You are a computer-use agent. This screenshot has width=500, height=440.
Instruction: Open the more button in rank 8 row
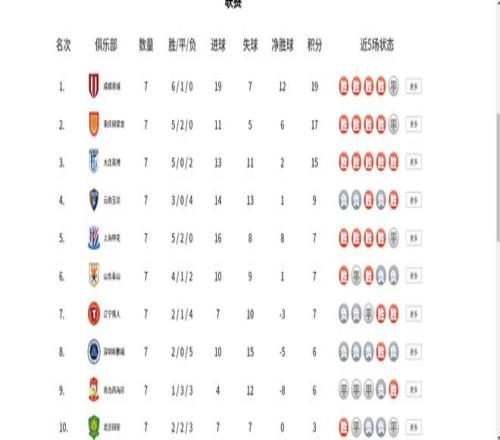414,352
